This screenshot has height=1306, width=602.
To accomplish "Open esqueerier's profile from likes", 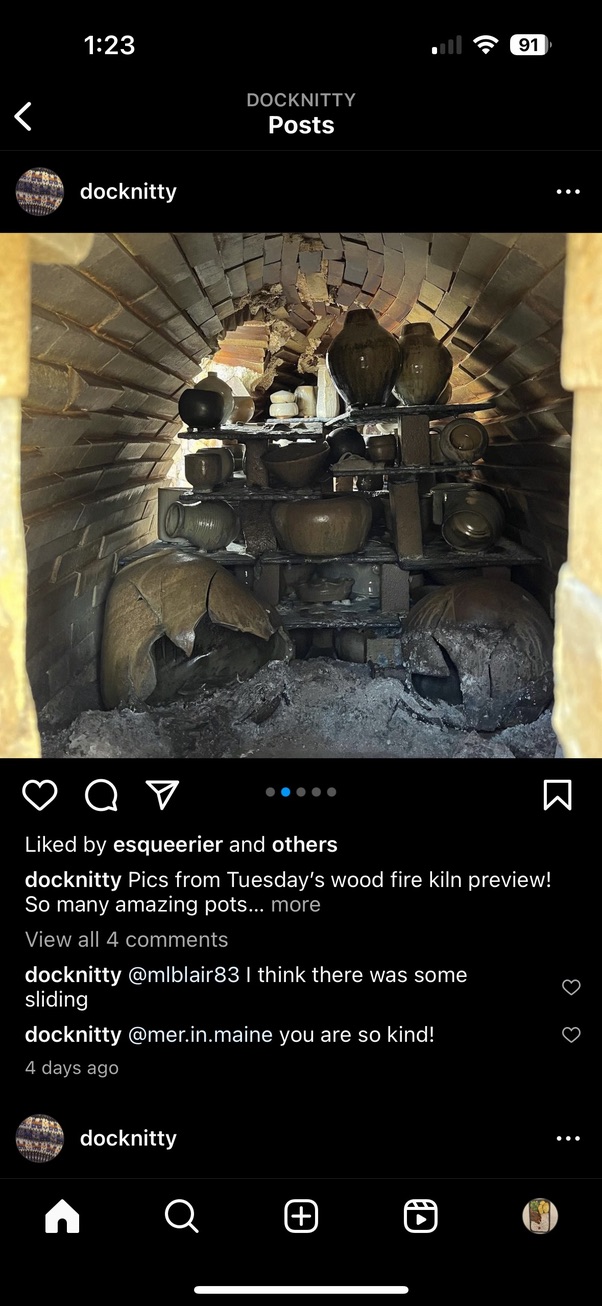I will click(168, 845).
